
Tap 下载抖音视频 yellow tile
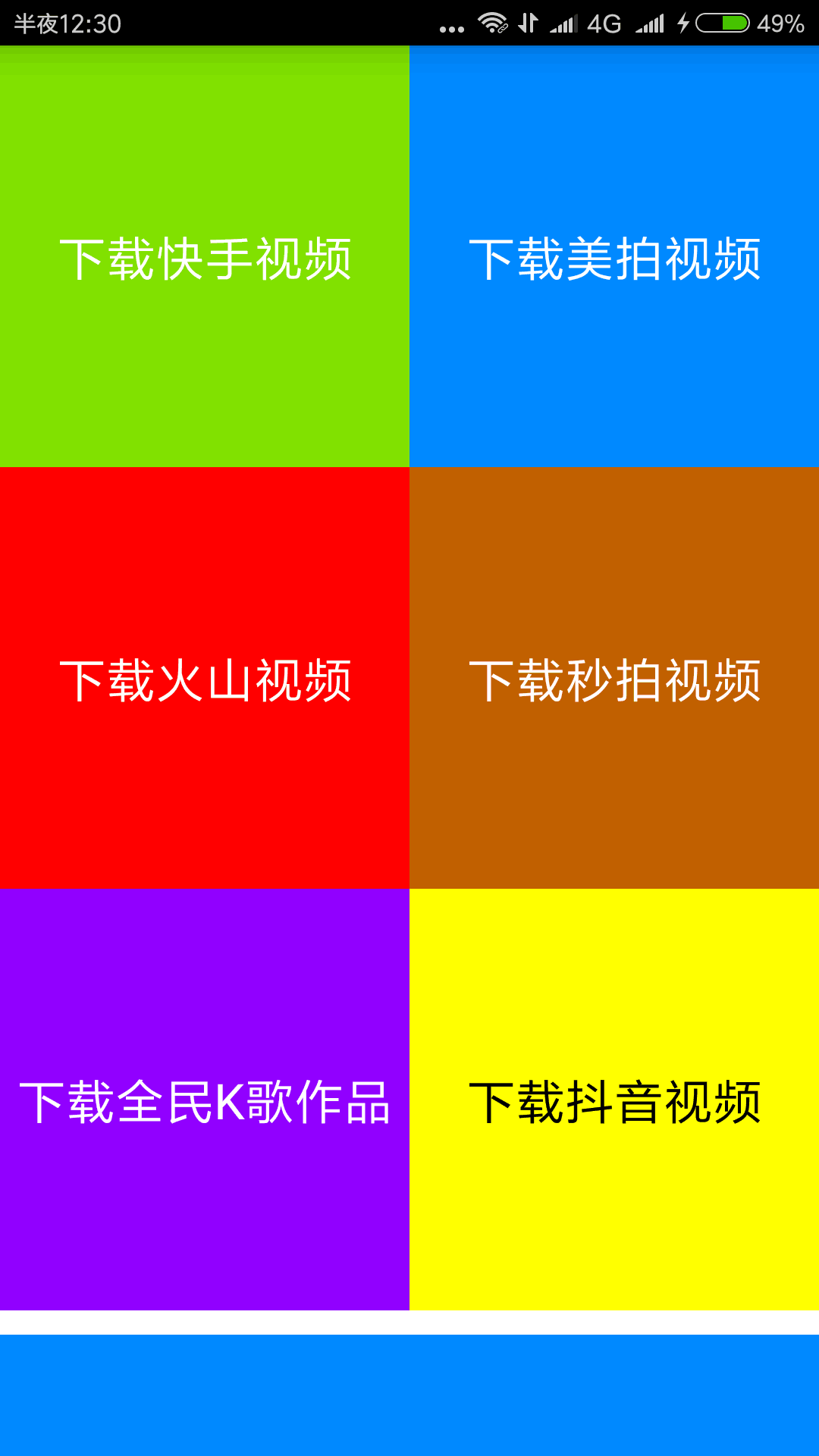614,1100
